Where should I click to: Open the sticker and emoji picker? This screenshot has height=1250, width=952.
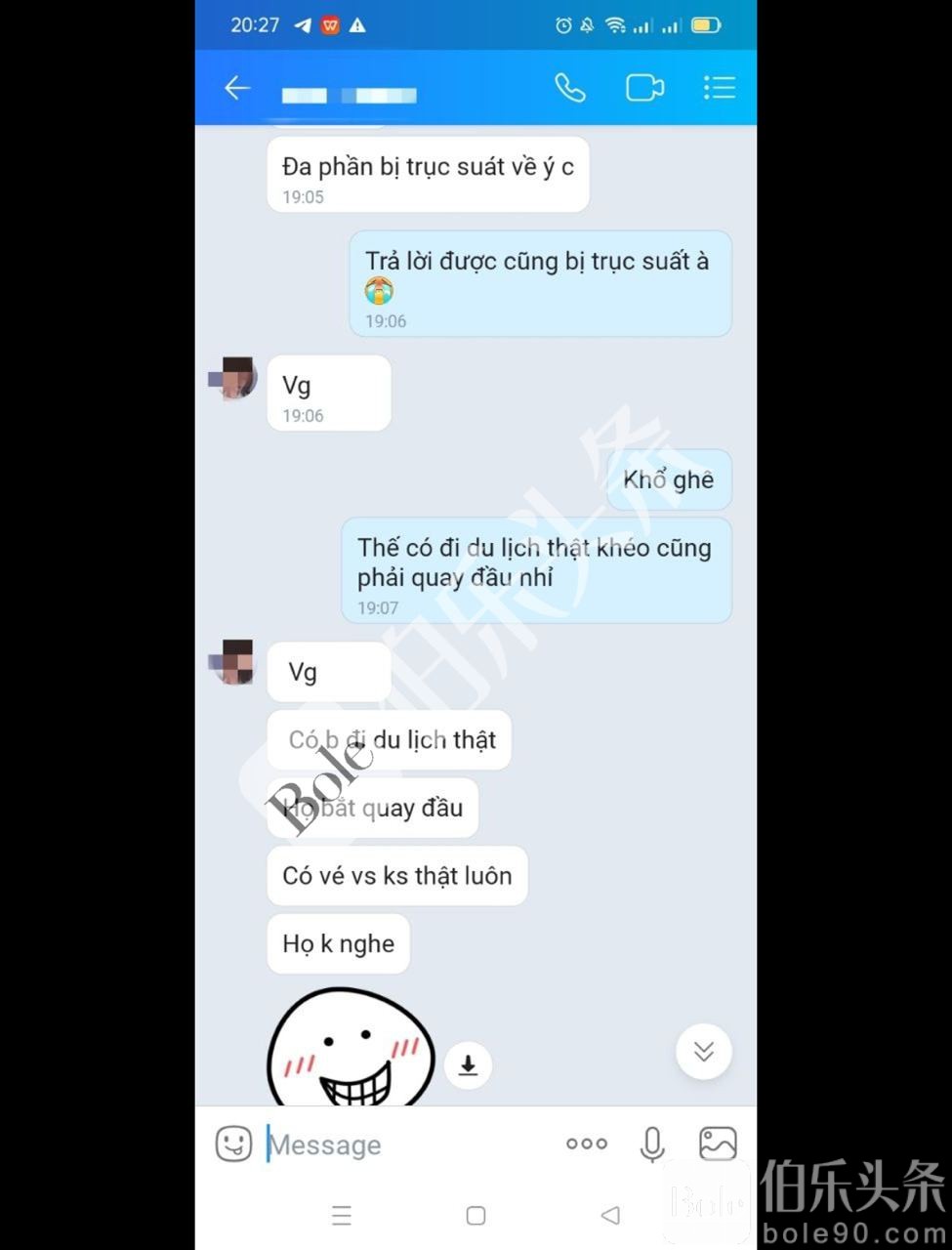[233, 1144]
